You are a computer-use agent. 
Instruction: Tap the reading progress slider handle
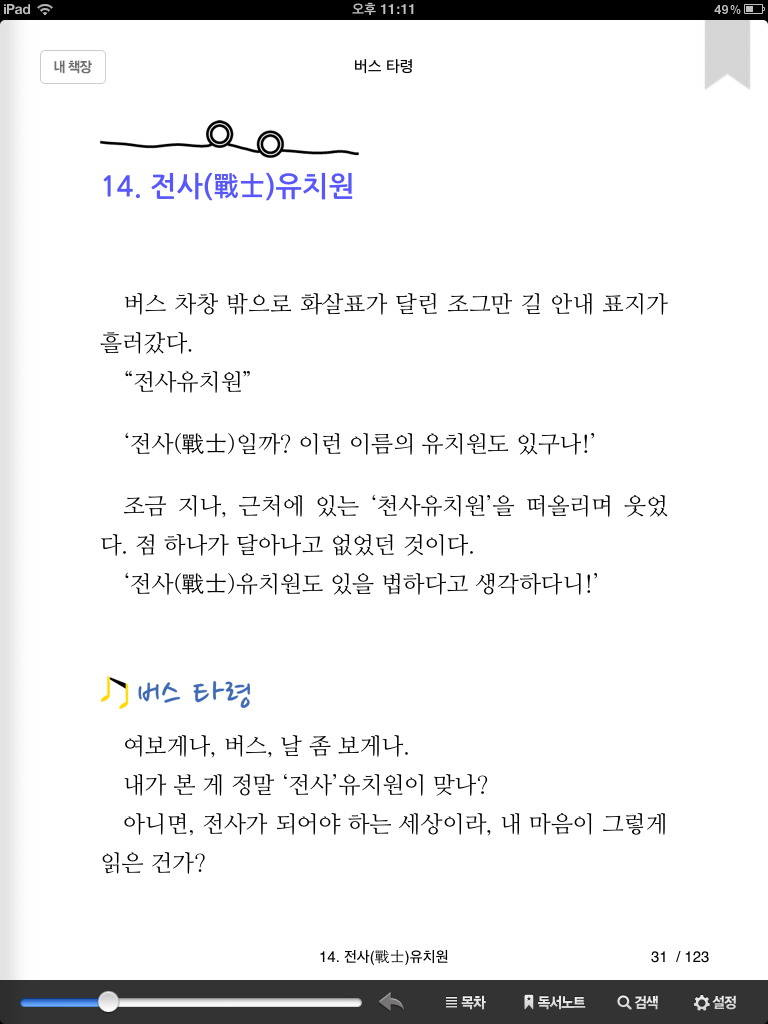(108, 1002)
